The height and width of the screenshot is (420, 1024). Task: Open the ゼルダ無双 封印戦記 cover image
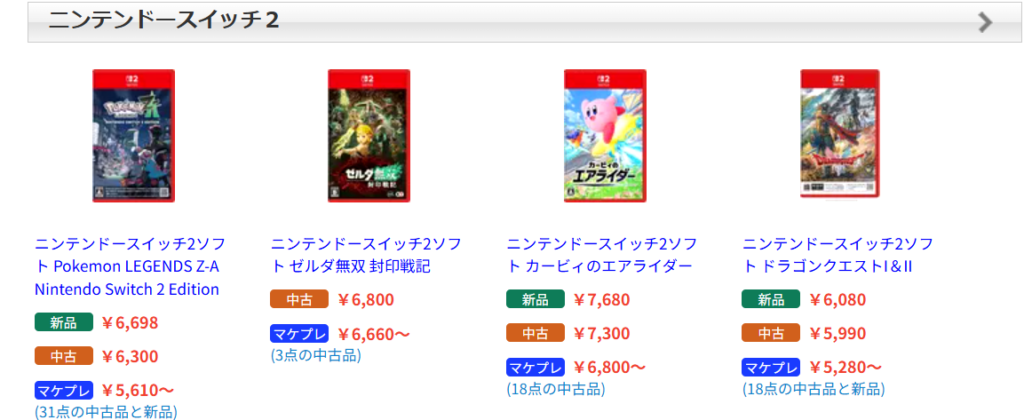click(369, 136)
